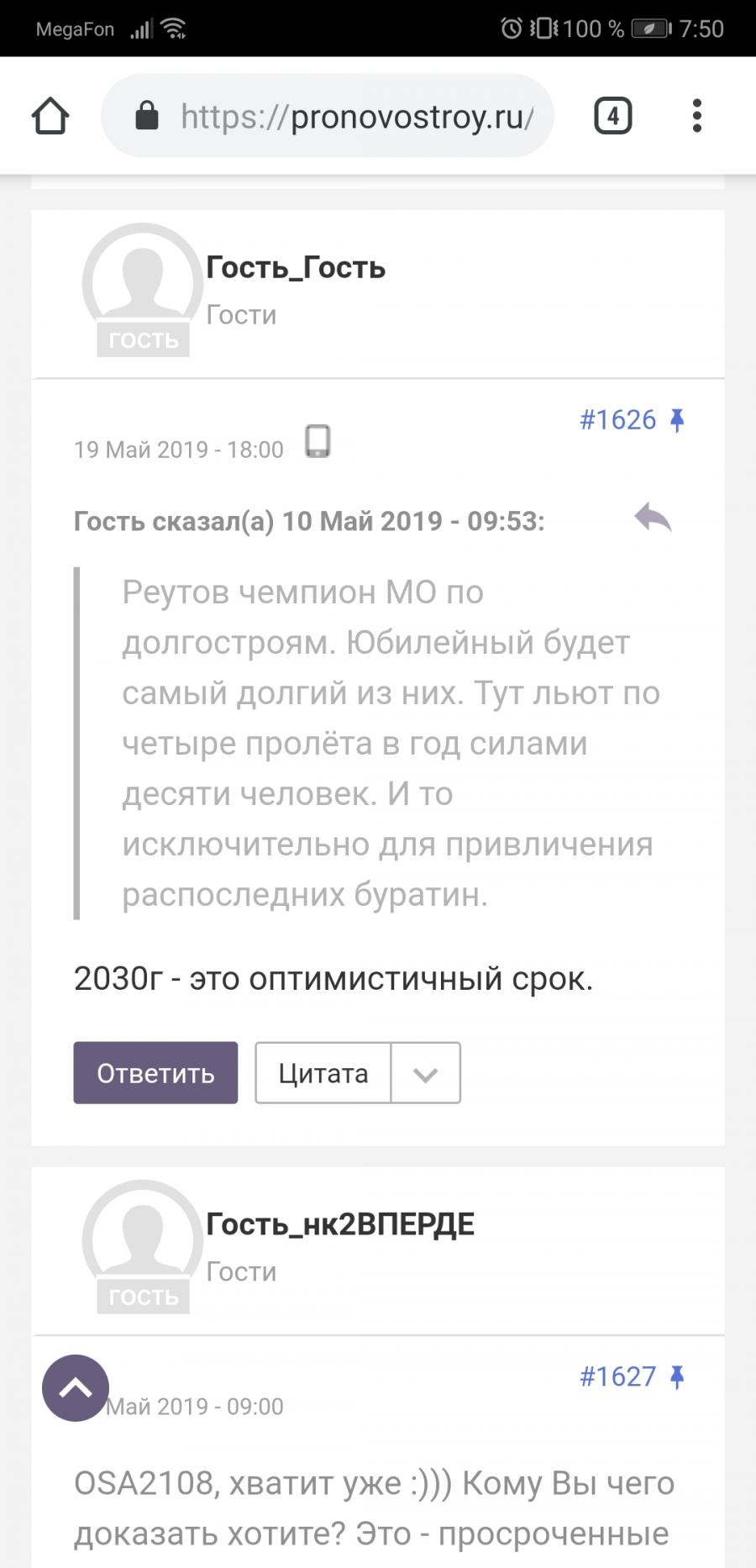Go to the browser home page
This screenshot has height=1568, width=756.
50,116
